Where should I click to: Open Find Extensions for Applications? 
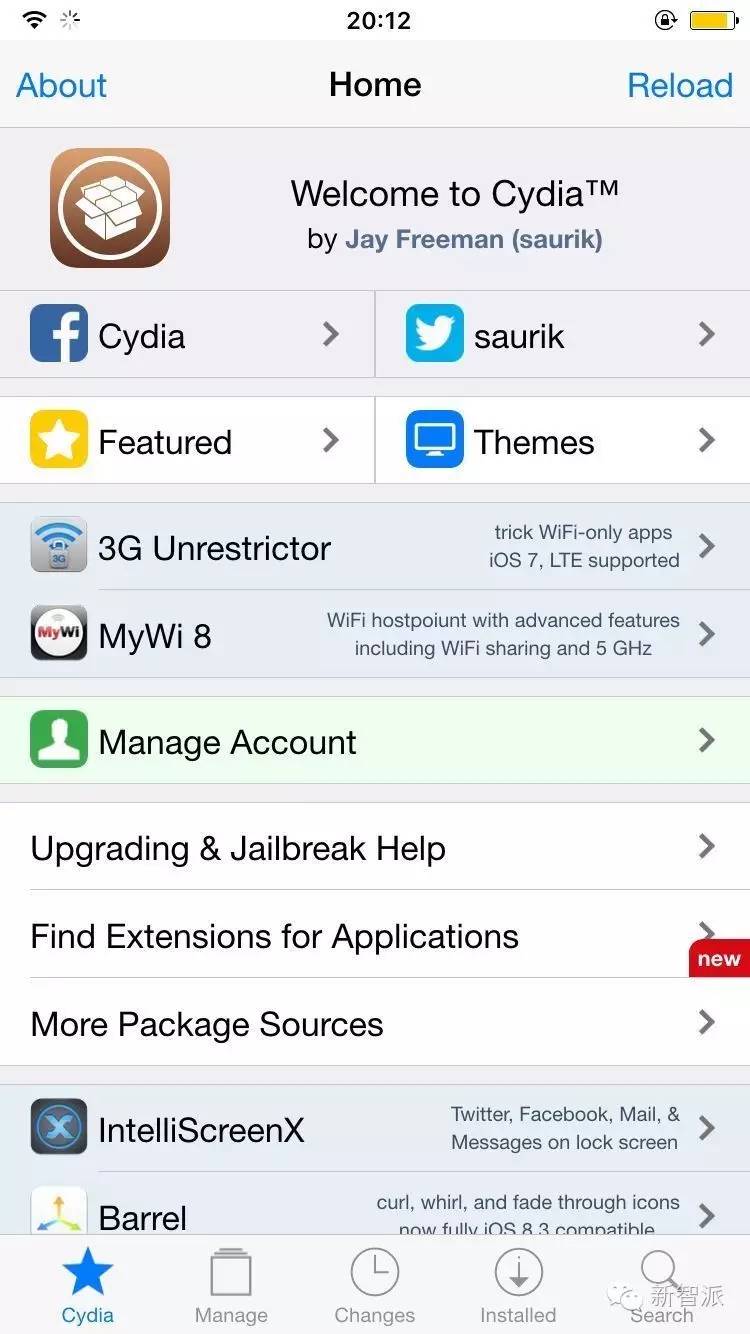[x=375, y=936]
